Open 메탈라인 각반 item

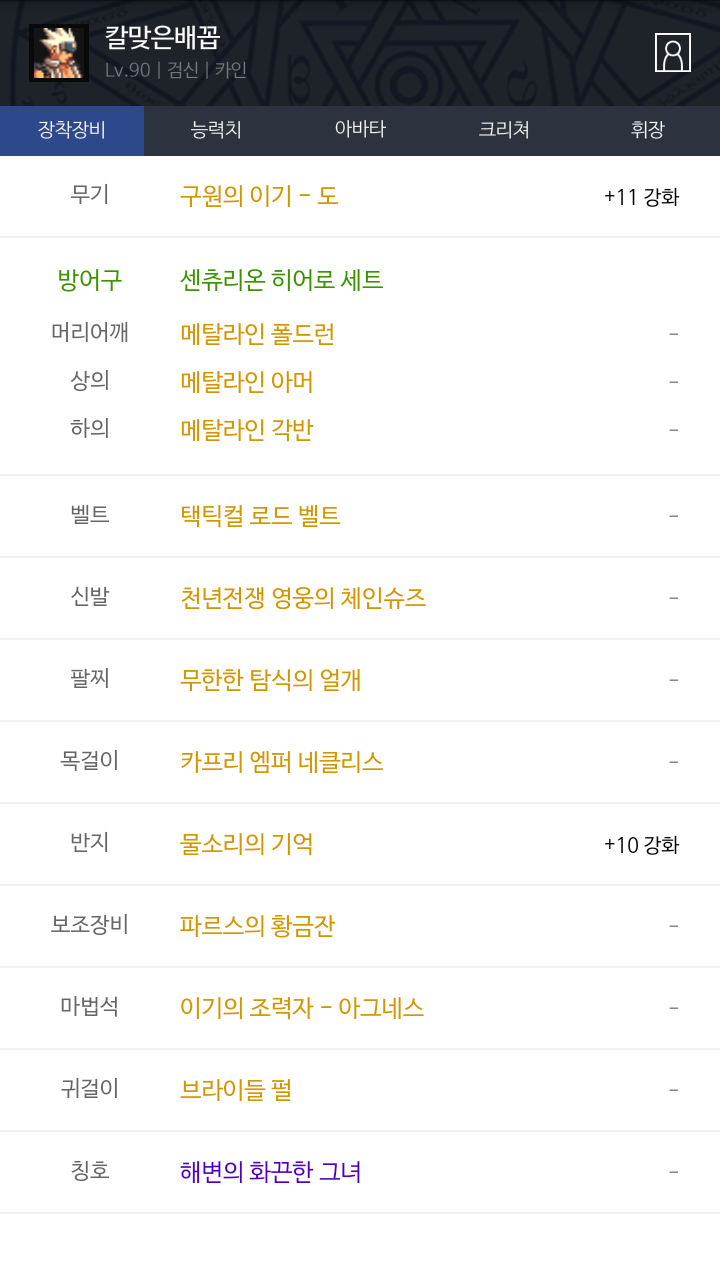[247, 430]
